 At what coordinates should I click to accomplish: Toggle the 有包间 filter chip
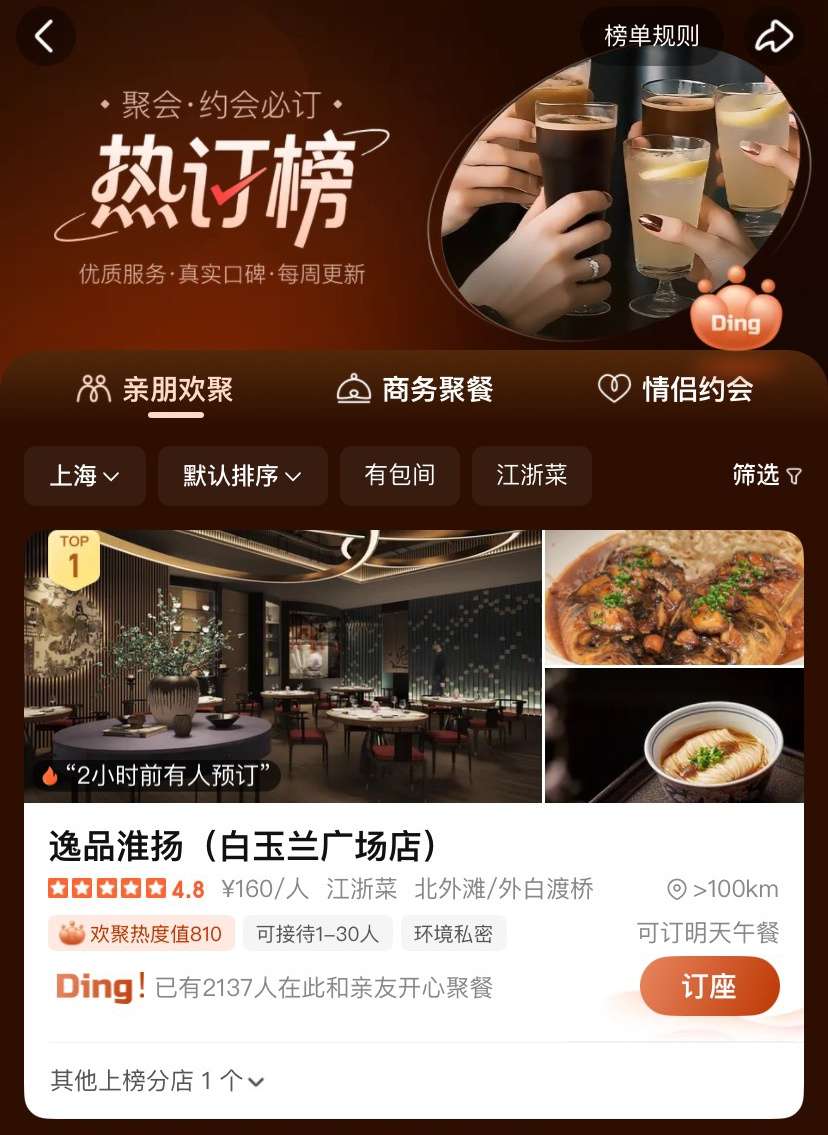[x=400, y=477]
